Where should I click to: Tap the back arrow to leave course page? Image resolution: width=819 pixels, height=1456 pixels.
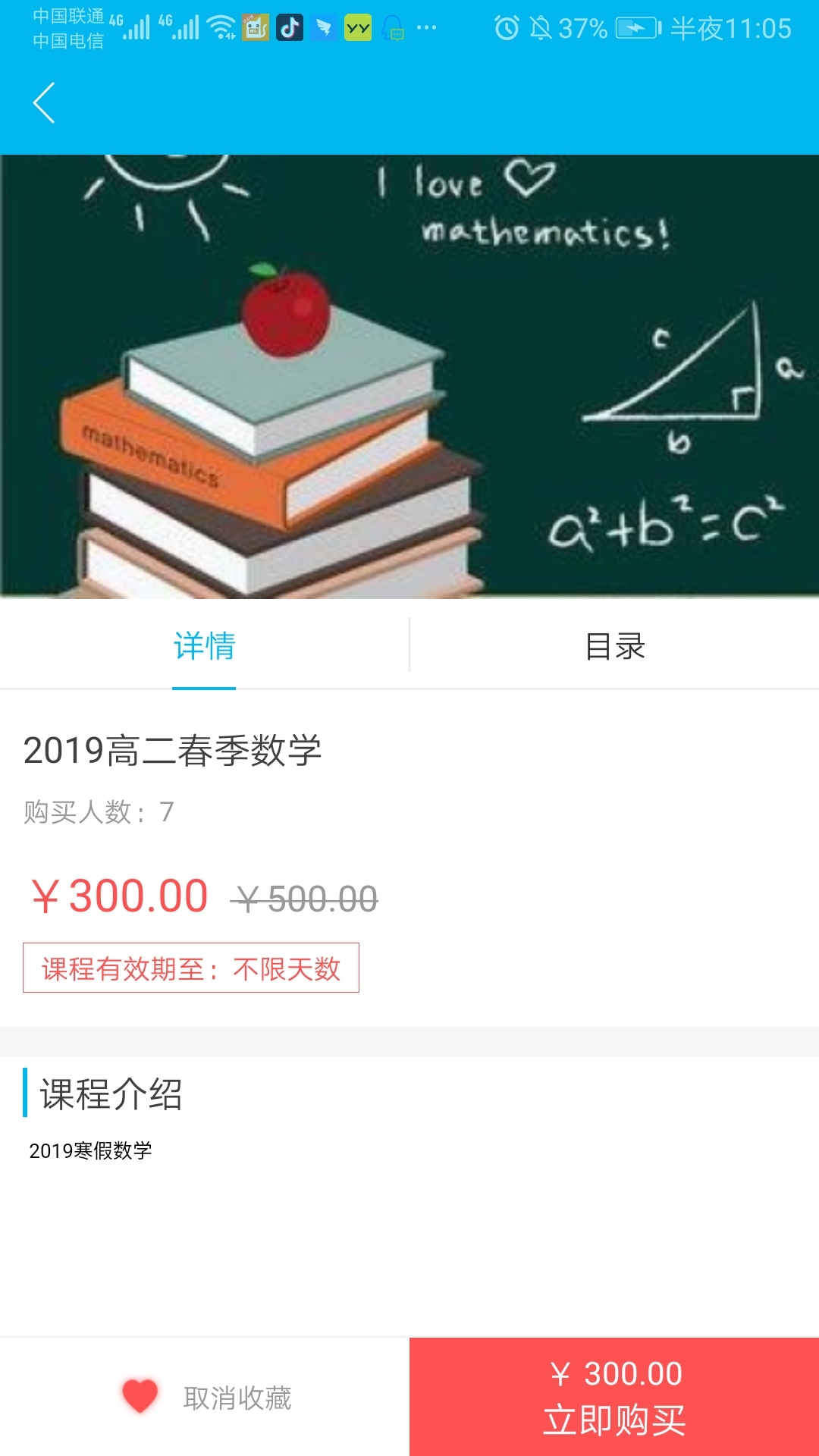point(43,103)
